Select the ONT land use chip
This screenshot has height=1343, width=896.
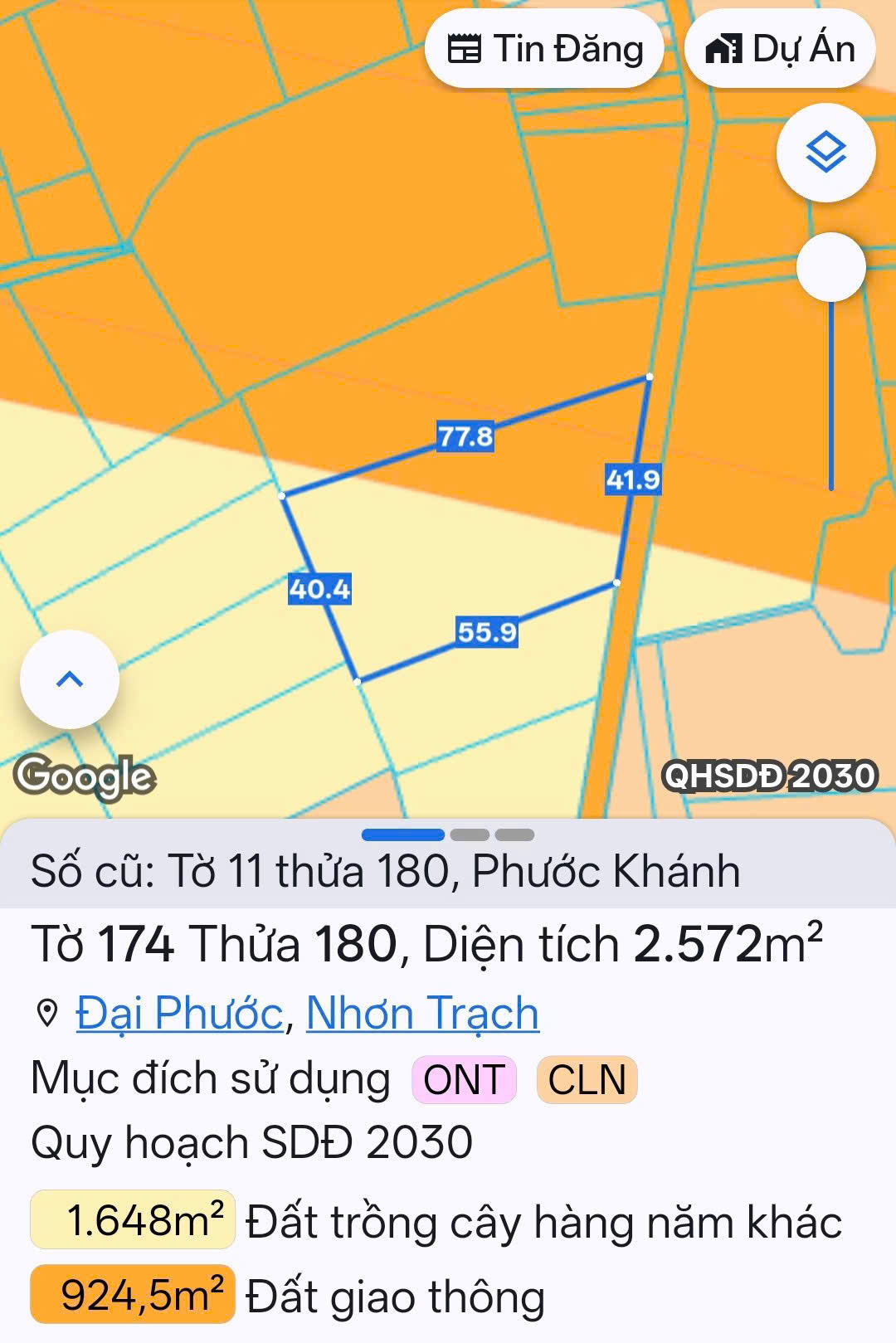(464, 1079)
